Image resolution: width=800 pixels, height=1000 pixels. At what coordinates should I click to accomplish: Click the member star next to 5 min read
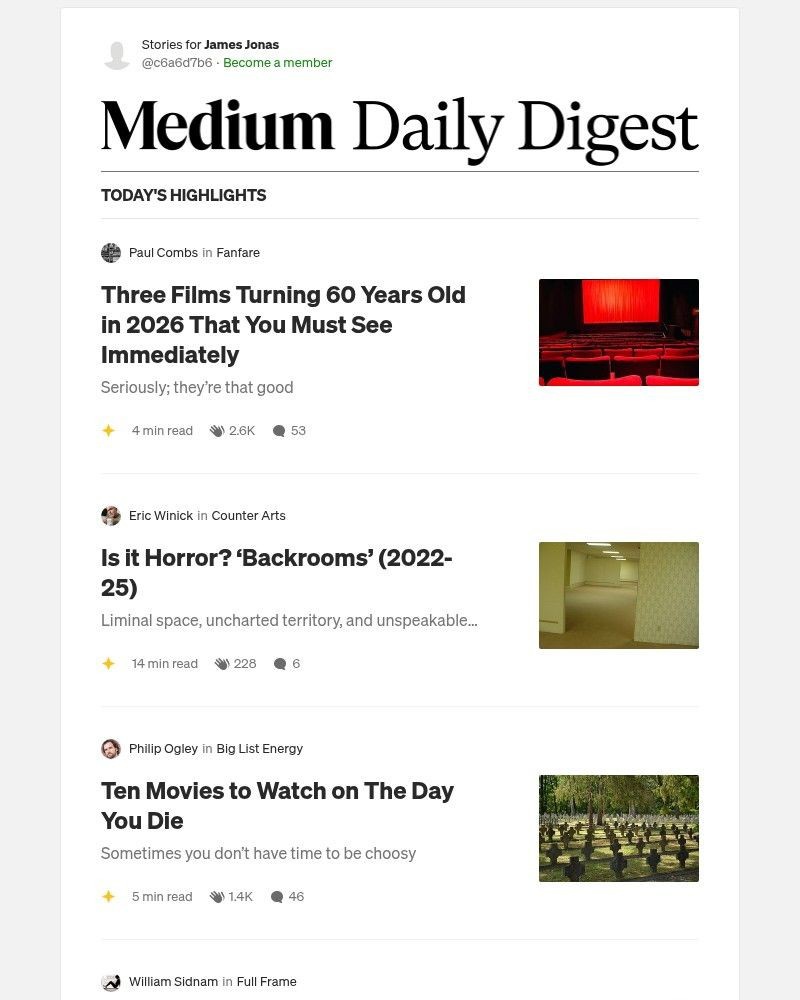[109, 896]
